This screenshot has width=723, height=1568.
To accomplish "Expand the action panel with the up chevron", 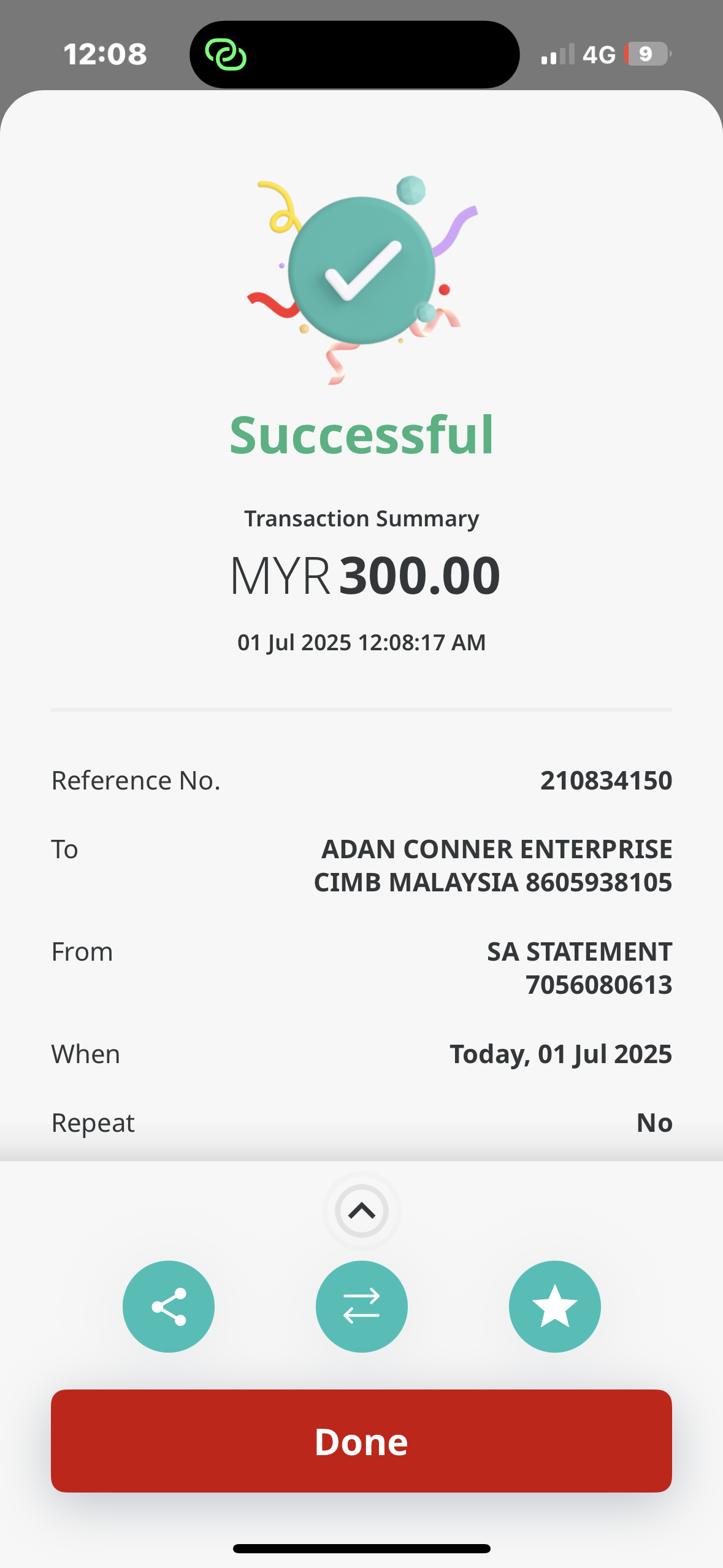I will [x=361, y=1211].
